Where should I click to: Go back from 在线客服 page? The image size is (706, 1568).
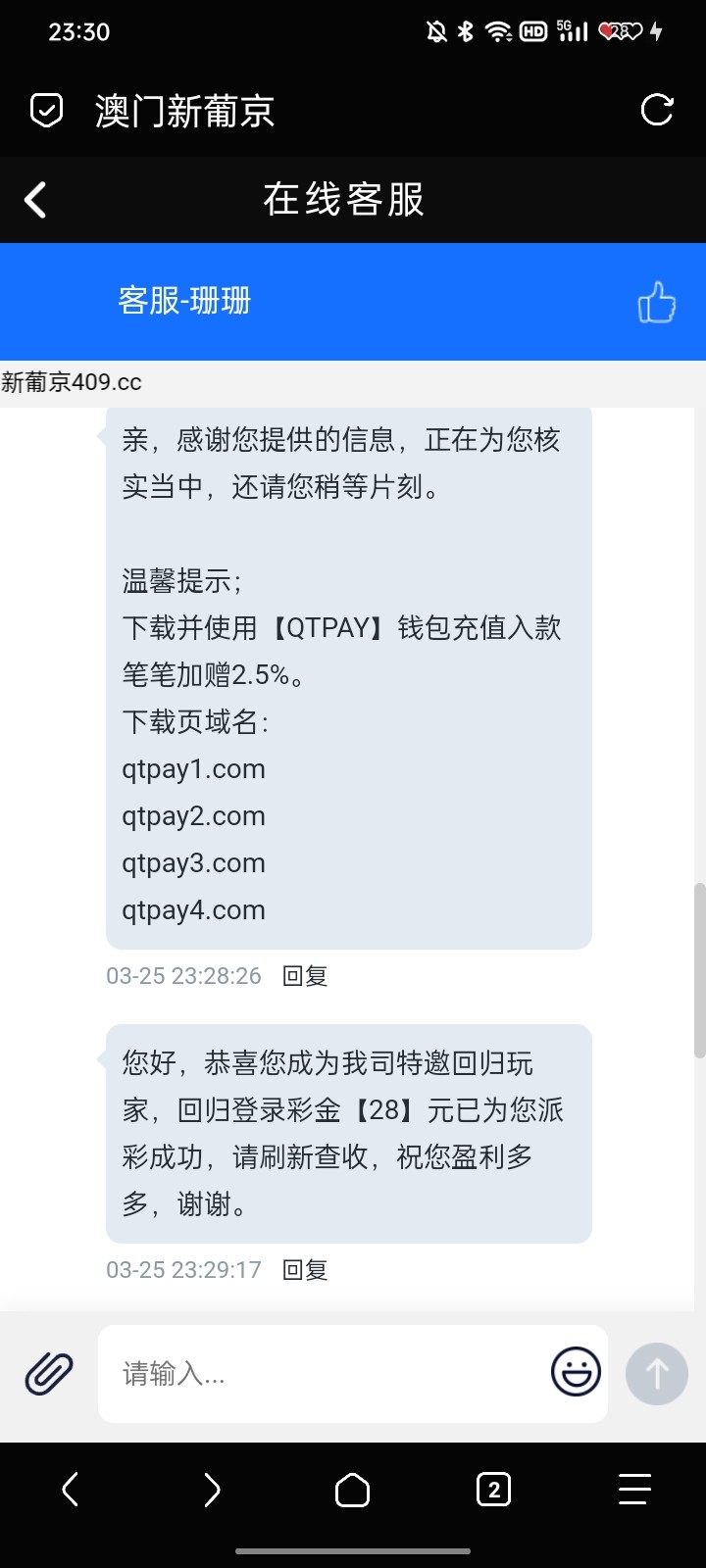(35, 200)
